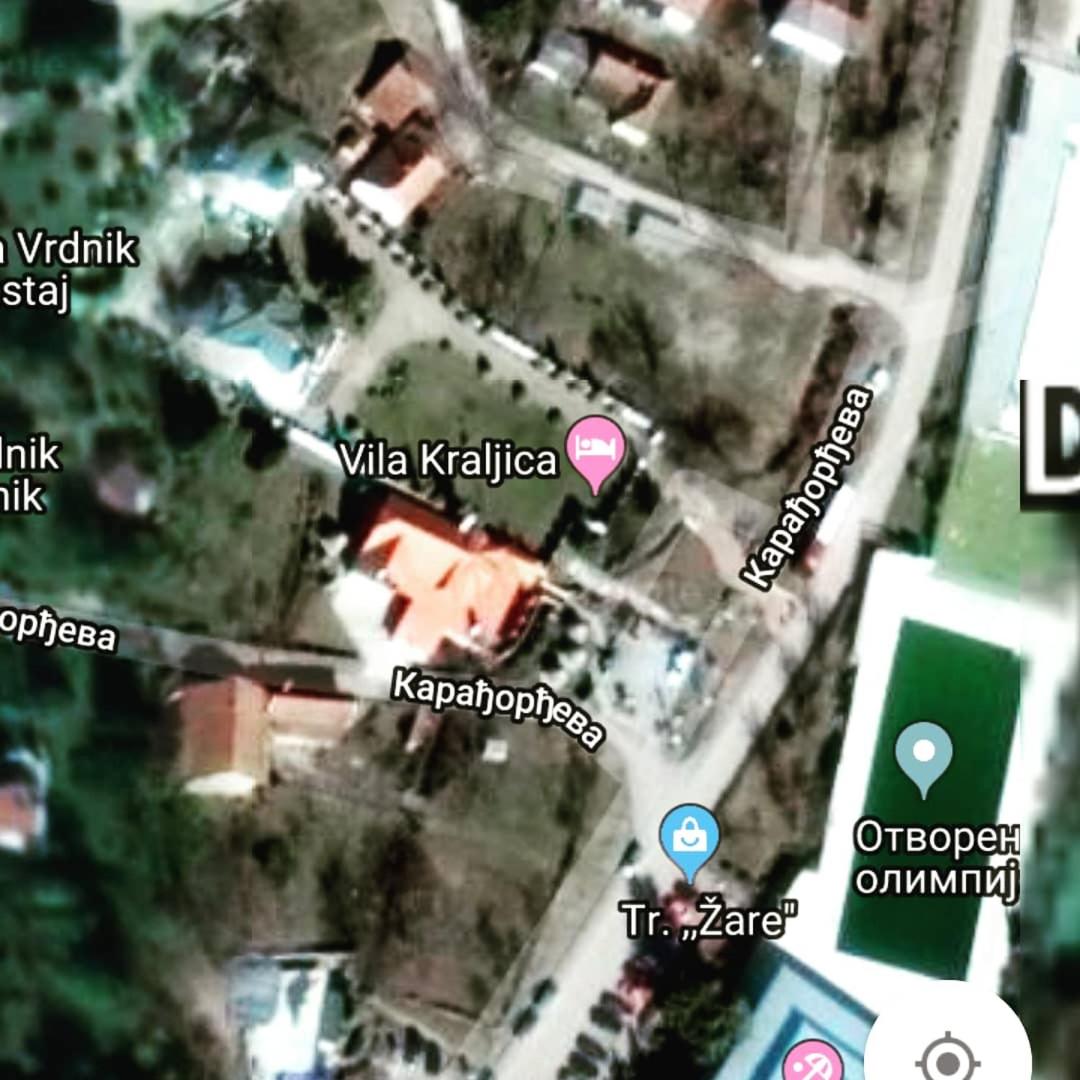Select the Tr. „Žare" shop marker
The width and height of the screenshot is (1080, 1080).
click(x=690, y=838)
